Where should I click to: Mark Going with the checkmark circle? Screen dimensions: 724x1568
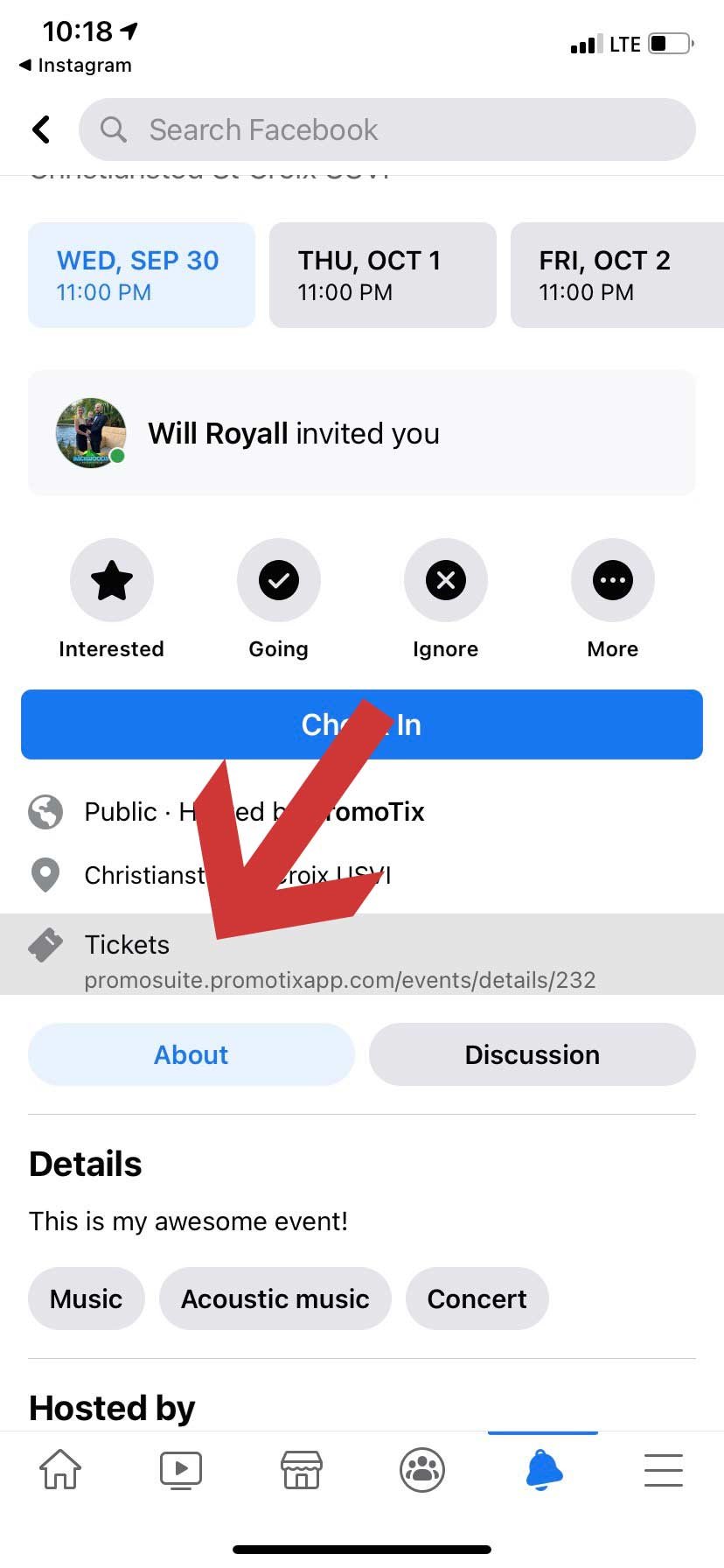[x=278, y=579]
